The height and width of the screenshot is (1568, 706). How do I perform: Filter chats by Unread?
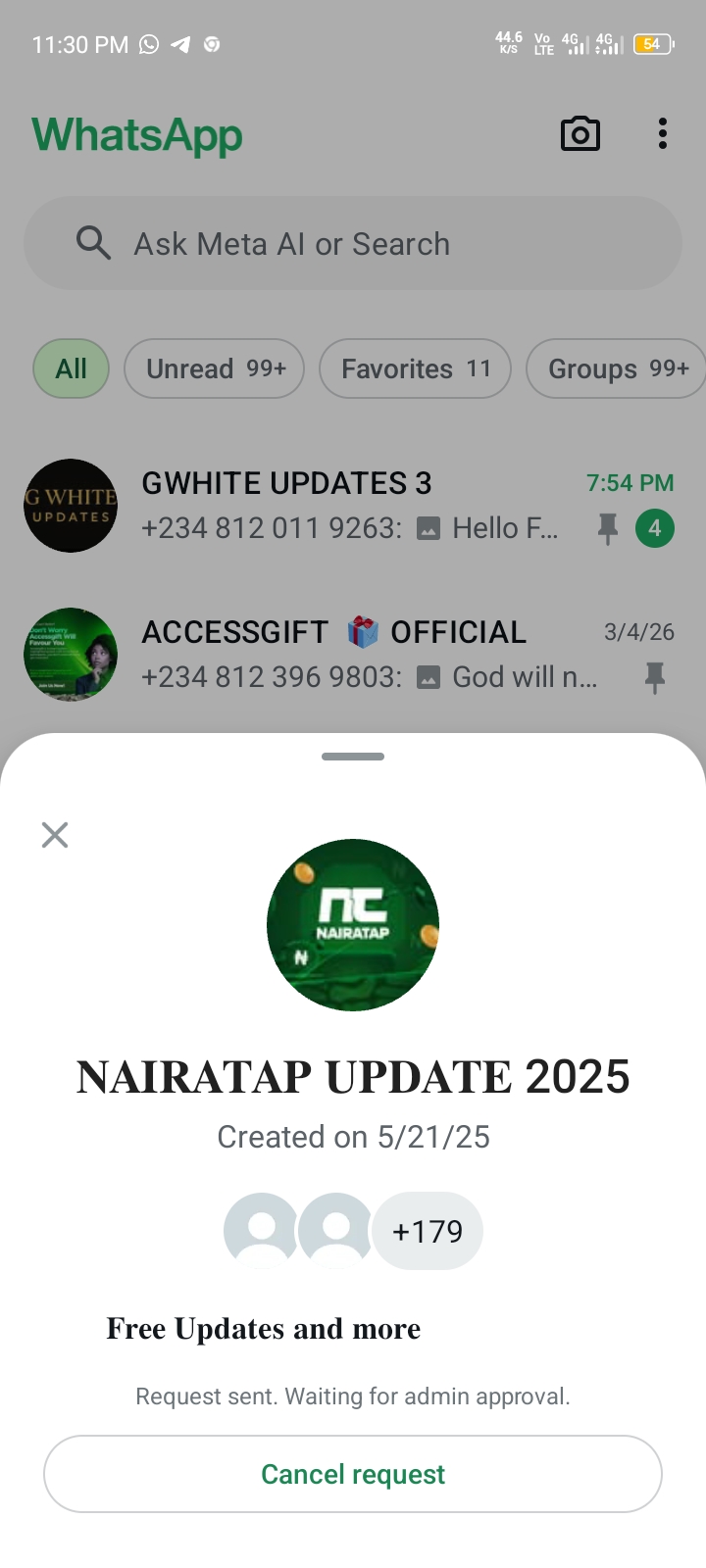pos(215,368)
